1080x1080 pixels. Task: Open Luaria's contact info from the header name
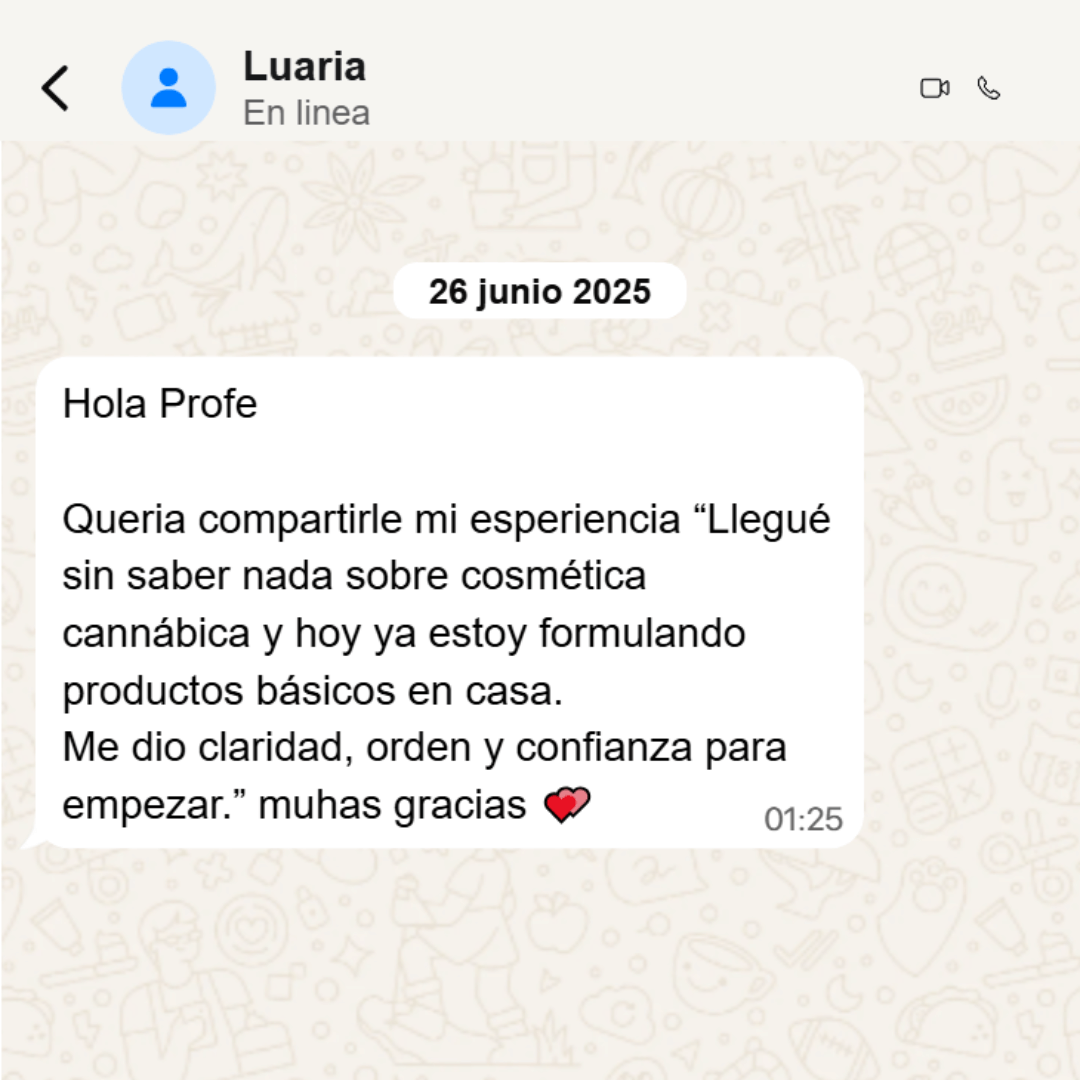[304, 67]
